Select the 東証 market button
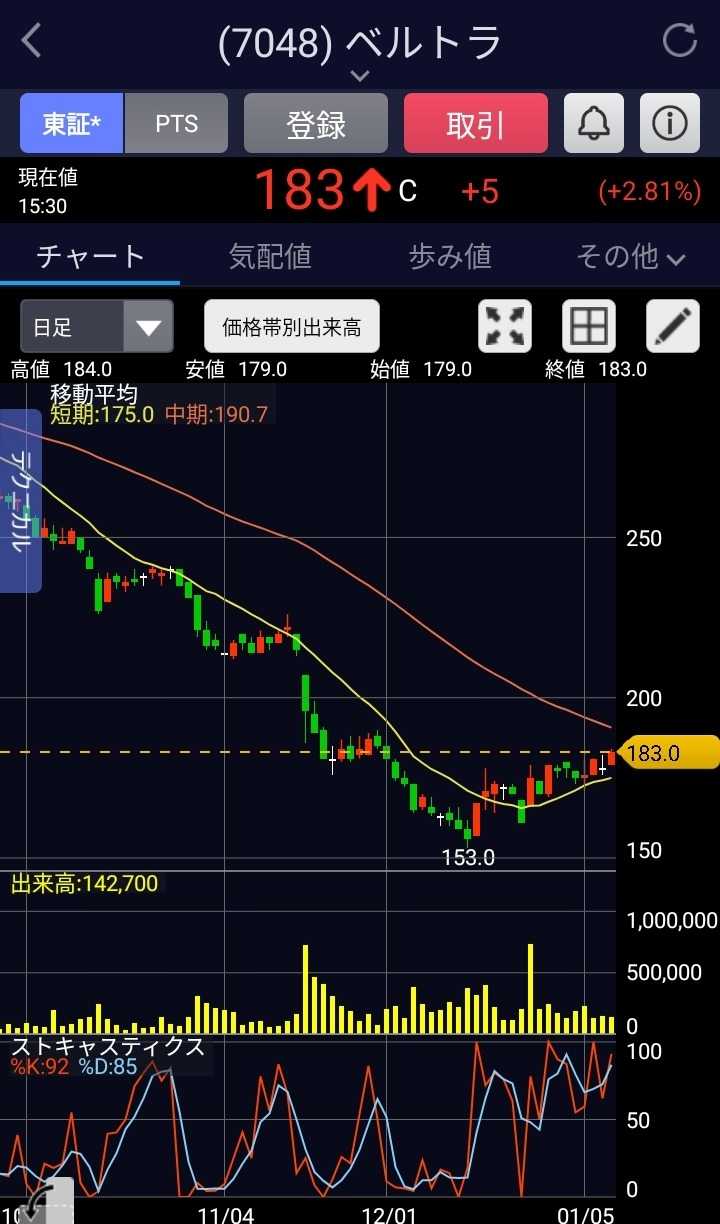Screen dimensions: 720x1224 (x=71, y=124)
